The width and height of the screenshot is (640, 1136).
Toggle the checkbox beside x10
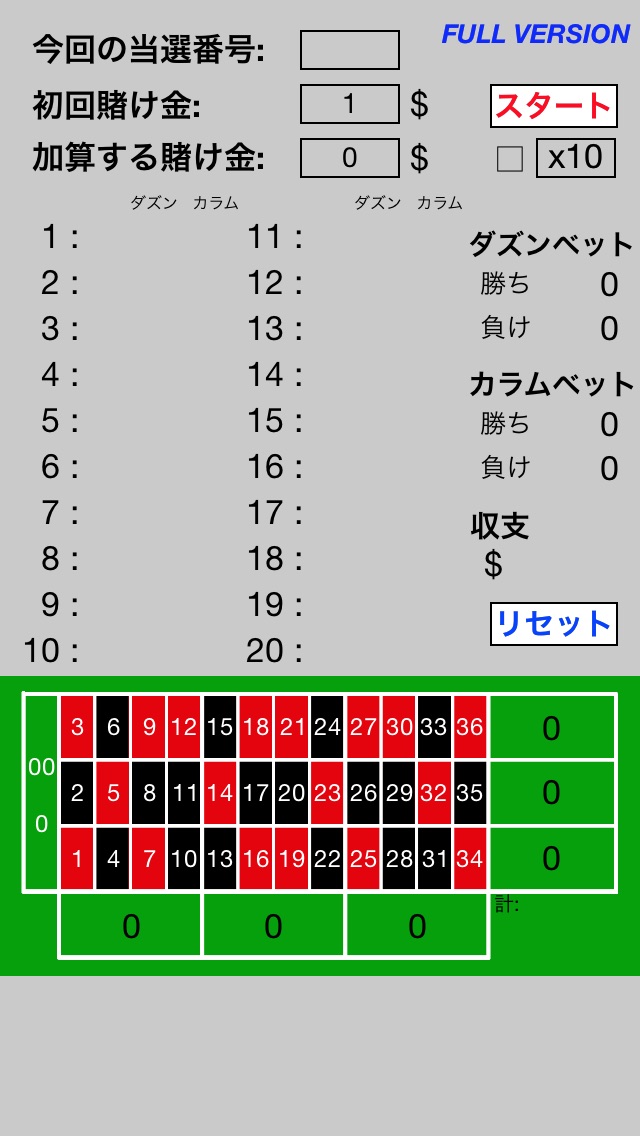[x=510, y=159]
